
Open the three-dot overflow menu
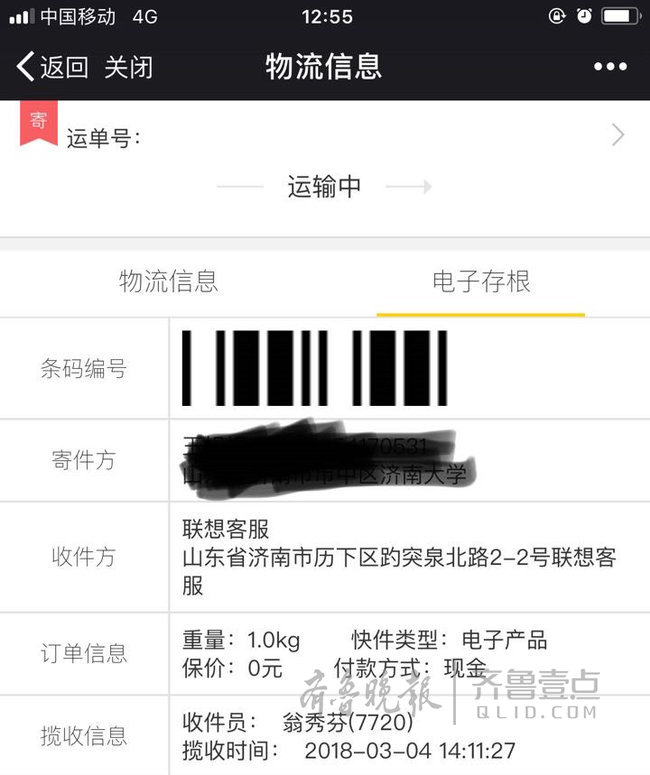(610, 67)
